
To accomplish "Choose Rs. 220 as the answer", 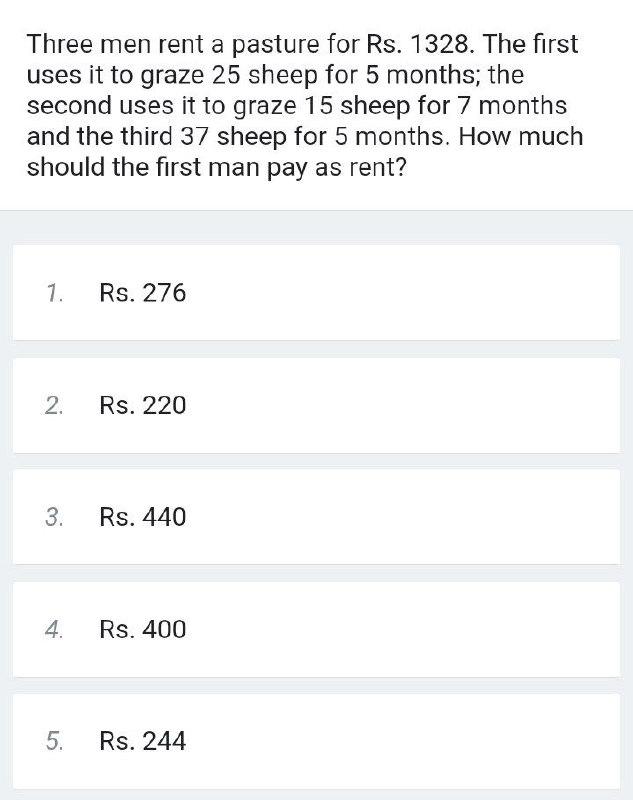I will coord(143,405).
